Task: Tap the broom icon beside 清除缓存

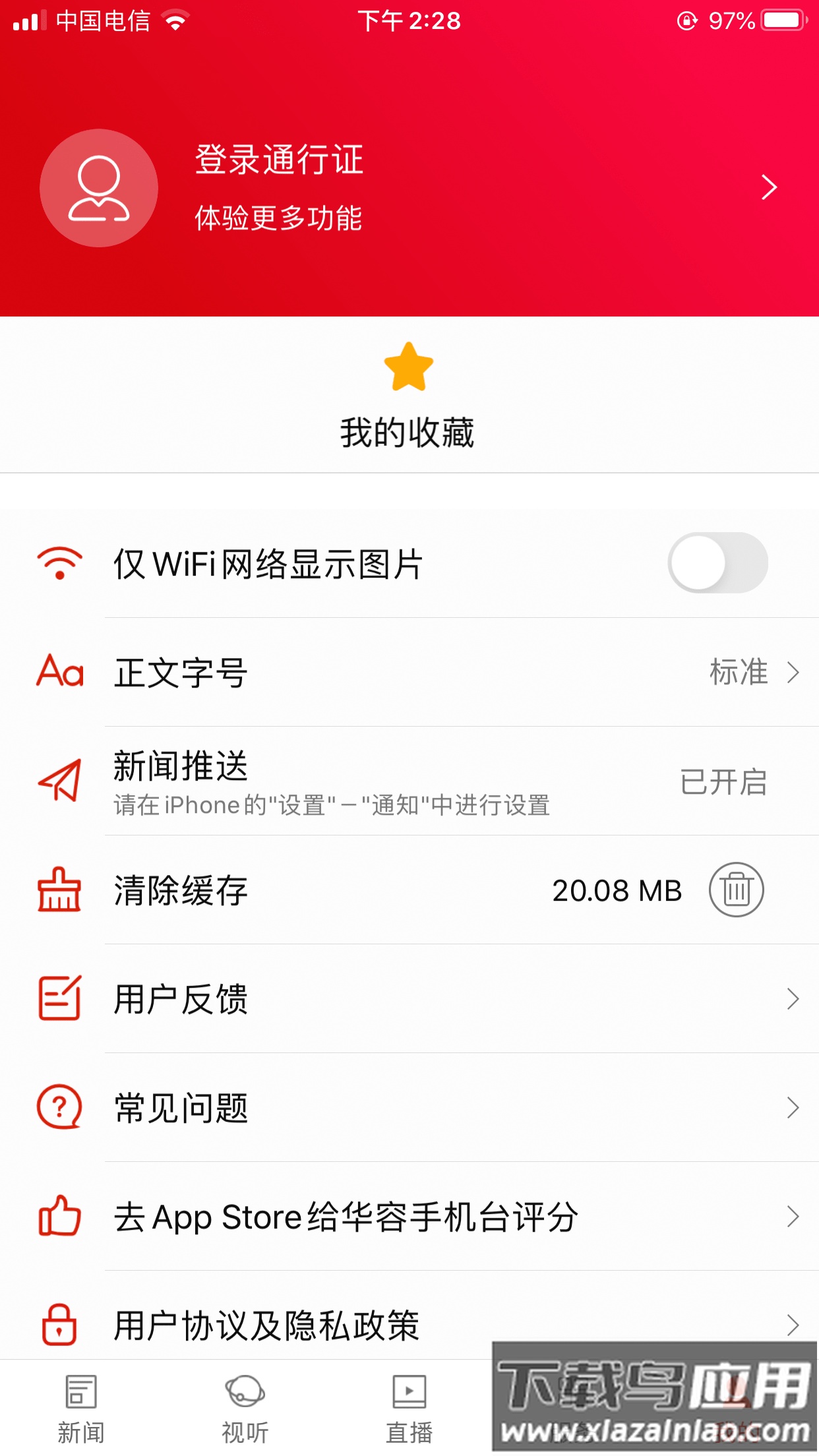Action: [x=59, y=892]
